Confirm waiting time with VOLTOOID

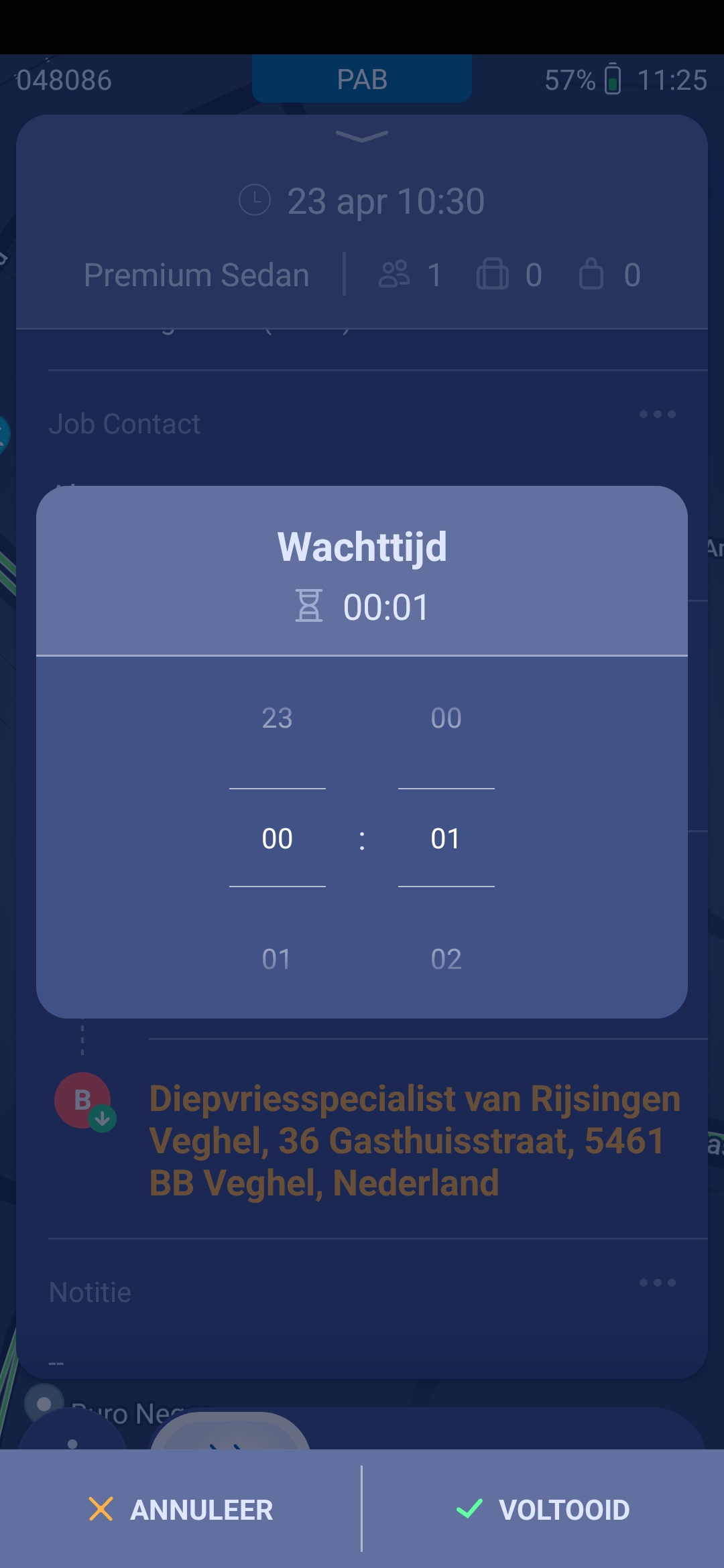coord(543,1510)
